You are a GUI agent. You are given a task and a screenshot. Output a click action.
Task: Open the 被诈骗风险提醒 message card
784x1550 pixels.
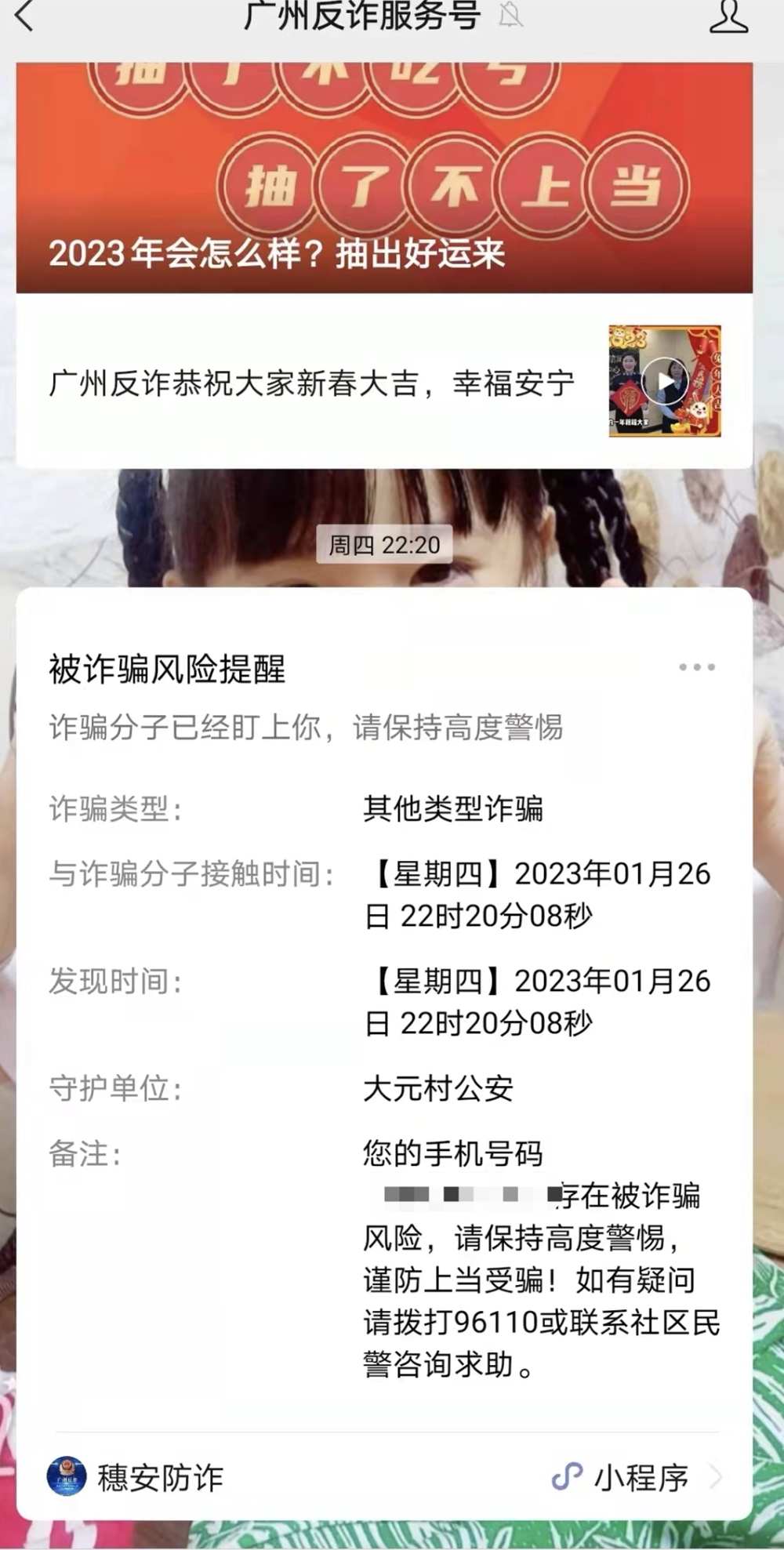pyautogui.click(x=384, y=1019)
